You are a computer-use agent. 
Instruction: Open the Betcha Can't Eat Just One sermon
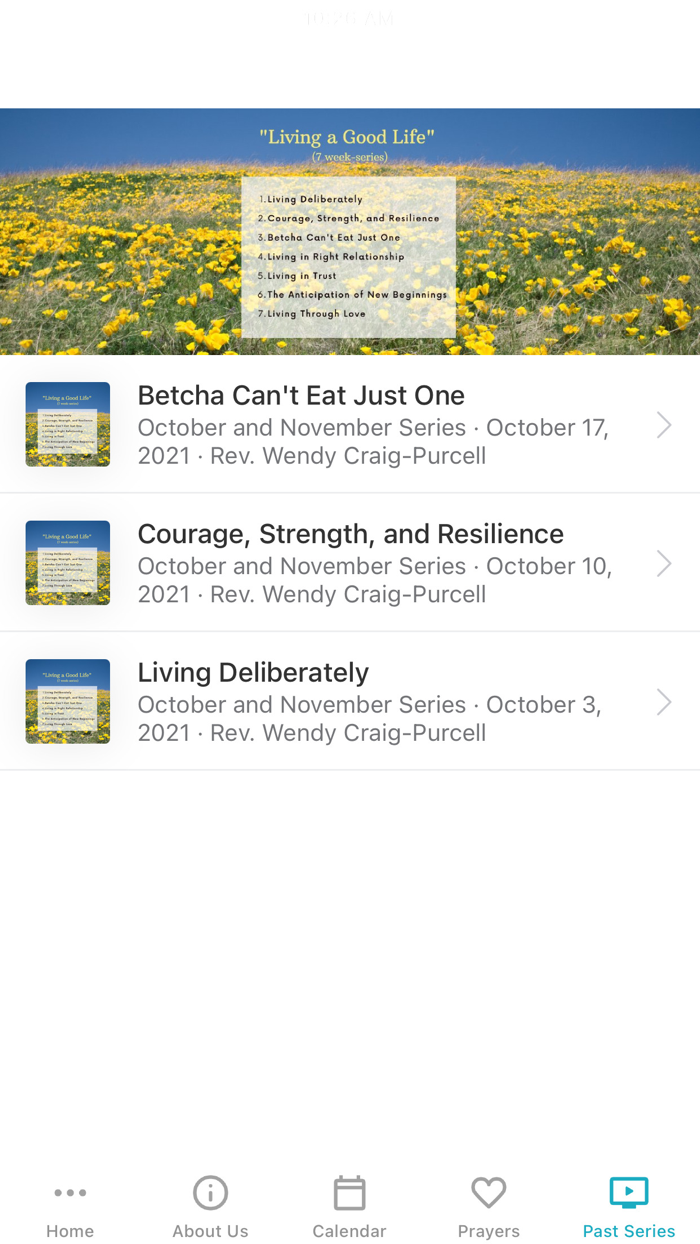click(x=350, y=425)
